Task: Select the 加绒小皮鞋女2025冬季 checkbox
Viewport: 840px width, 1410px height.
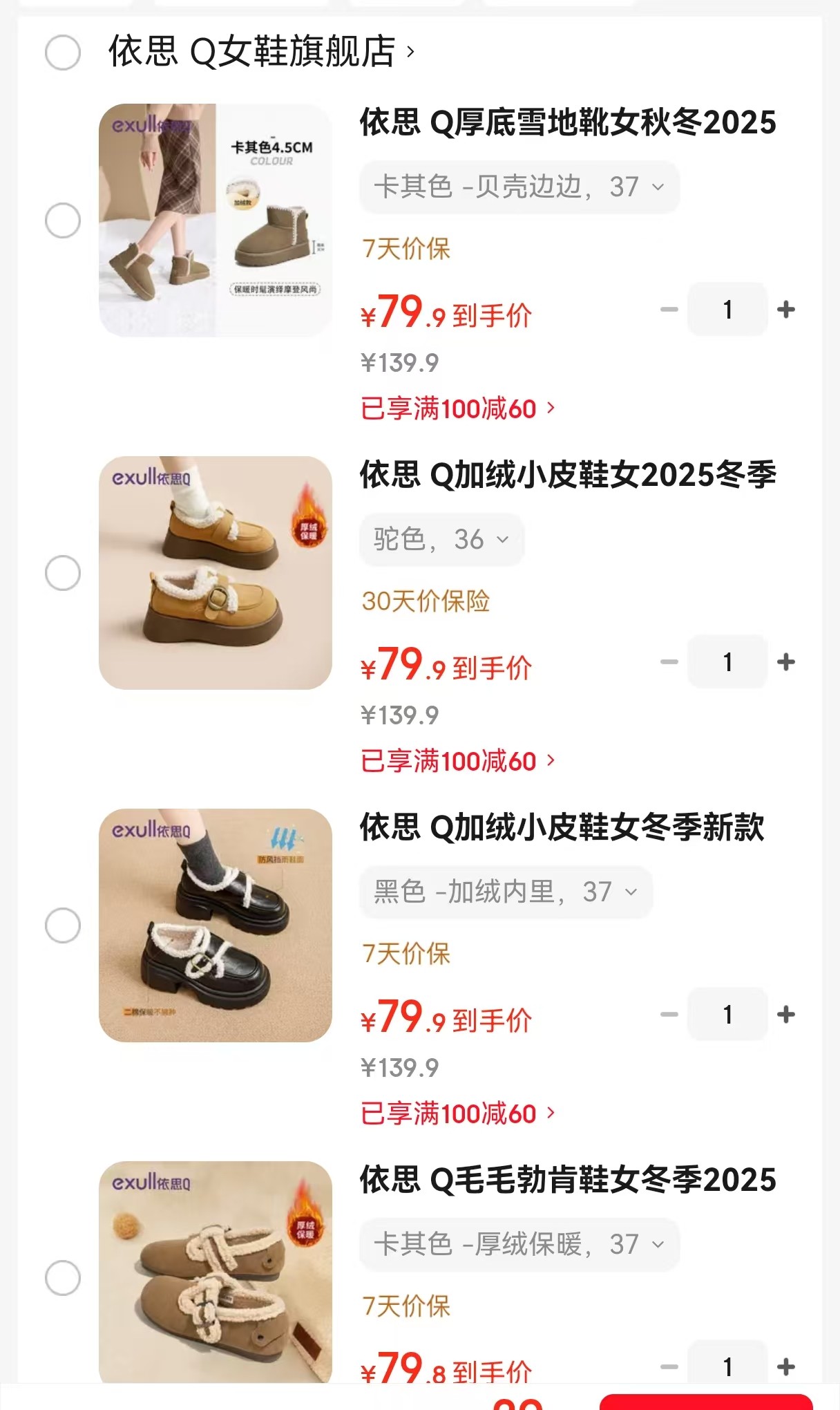Action: pyautogui.click(x=63, y=573)
